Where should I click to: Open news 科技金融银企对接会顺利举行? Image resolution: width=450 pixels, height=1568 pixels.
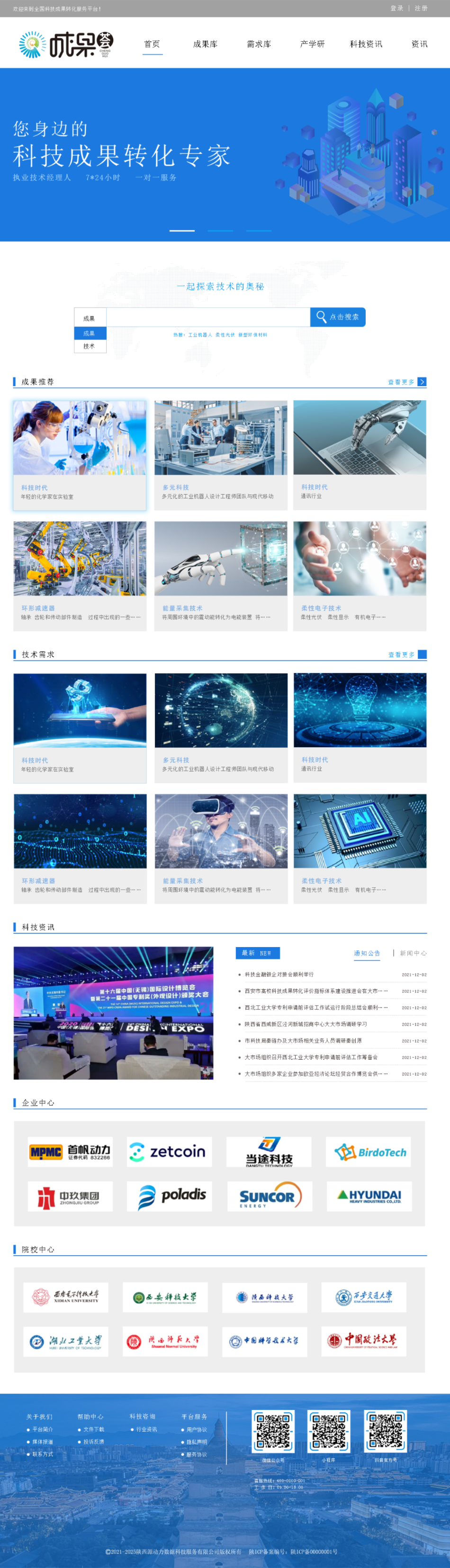click(279, 974)
